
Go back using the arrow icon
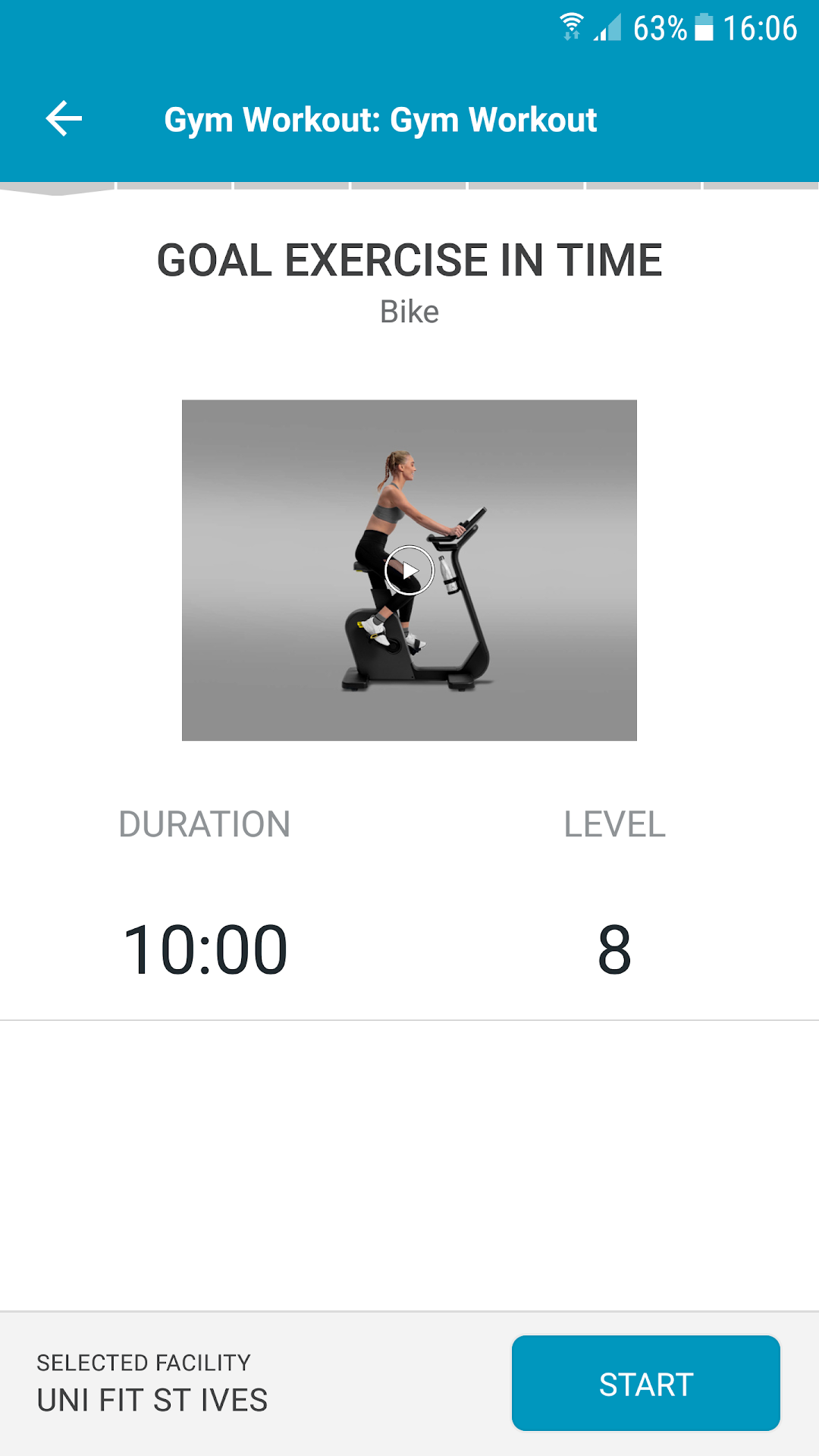click(x=64, y=119)
